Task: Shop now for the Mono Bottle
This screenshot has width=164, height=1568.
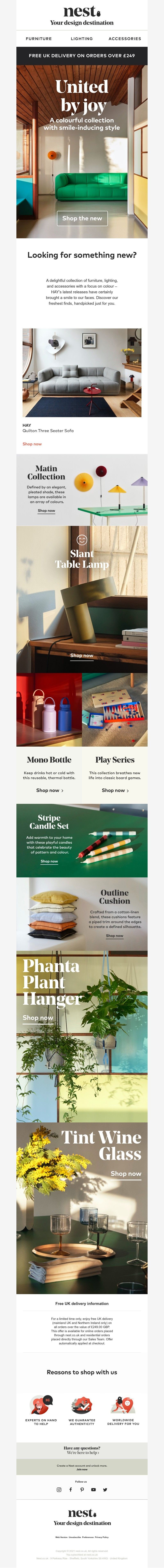Action: 49,790
